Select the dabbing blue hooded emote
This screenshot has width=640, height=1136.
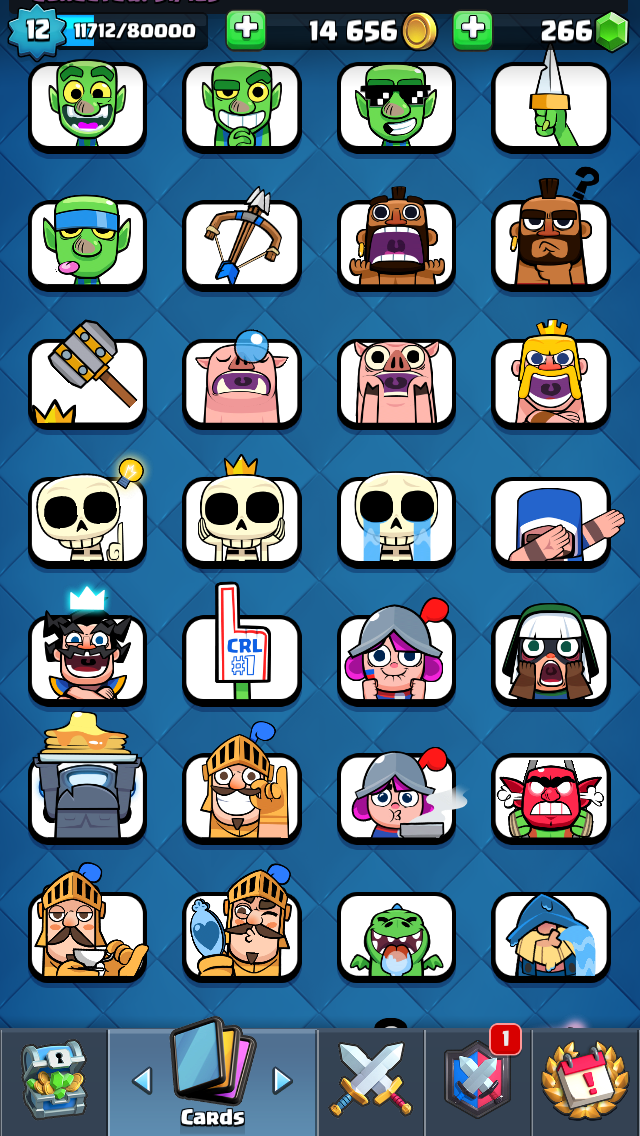550,520
